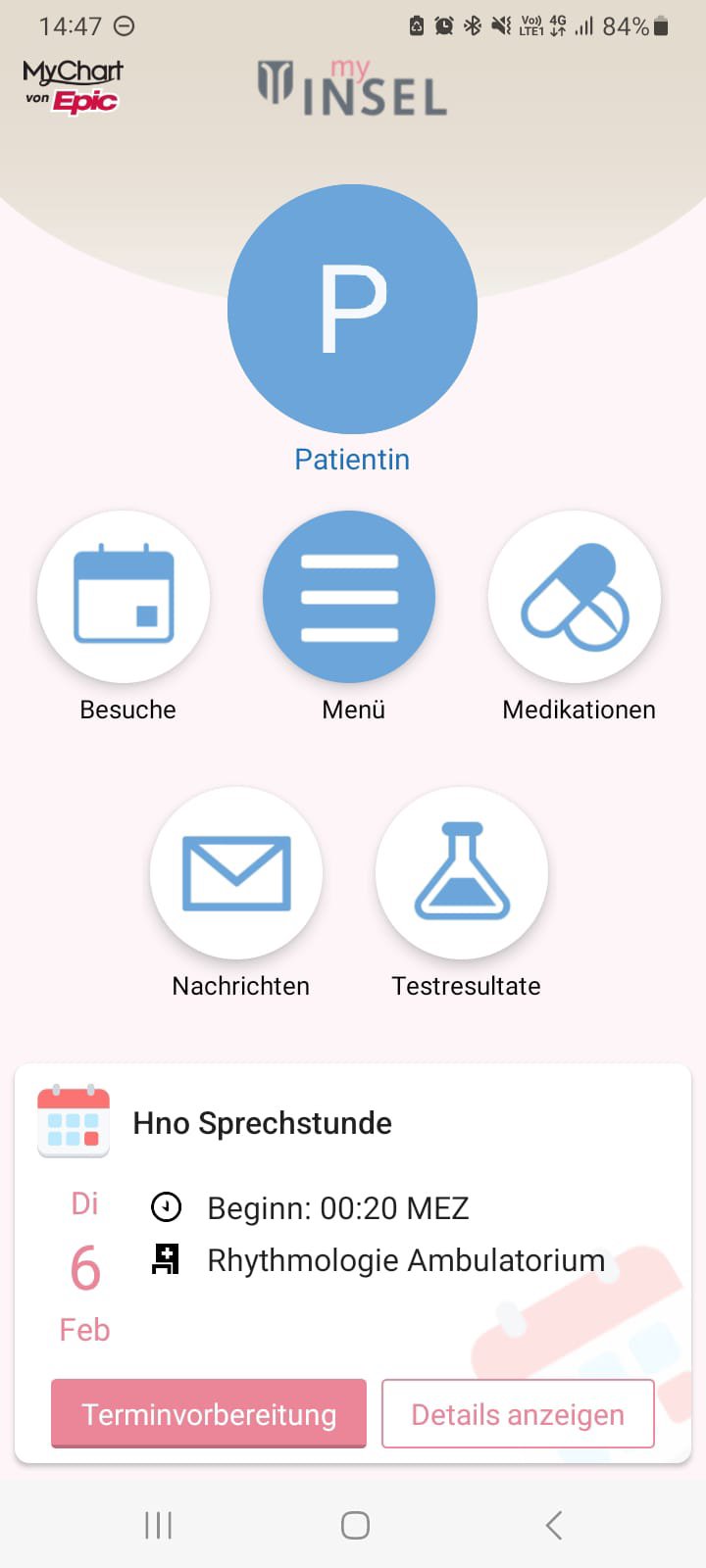Tap the myINSEL logo
This screenshot has width=706, height=1568.
point(351,90)
